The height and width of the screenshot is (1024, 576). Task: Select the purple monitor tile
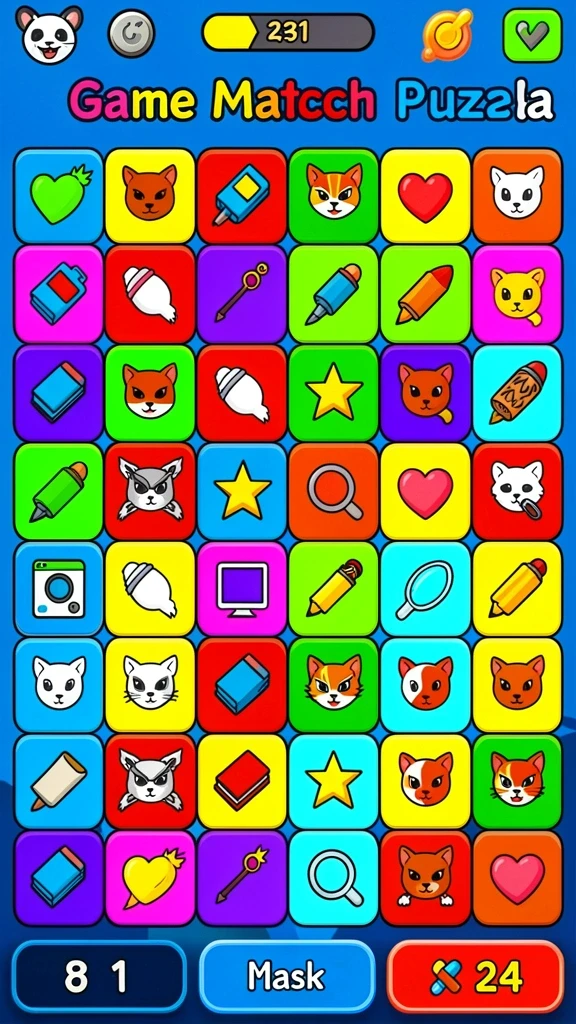242,589
